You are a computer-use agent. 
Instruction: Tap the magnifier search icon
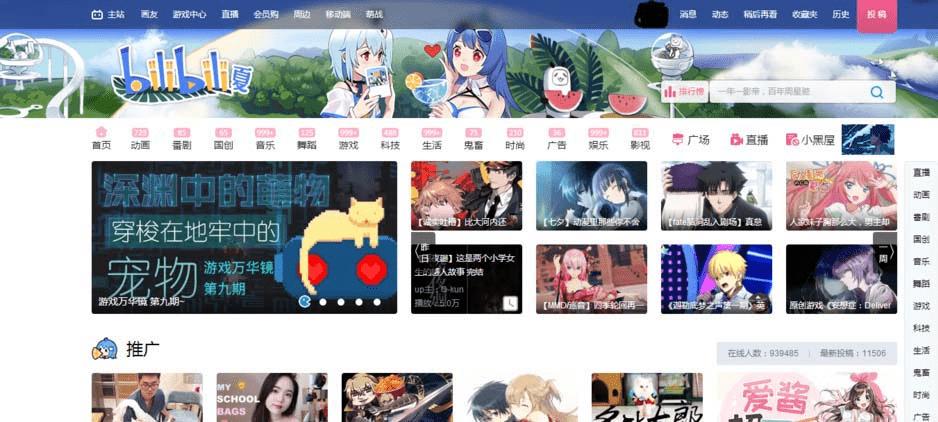pyautogui.click(x=876, y=92)
